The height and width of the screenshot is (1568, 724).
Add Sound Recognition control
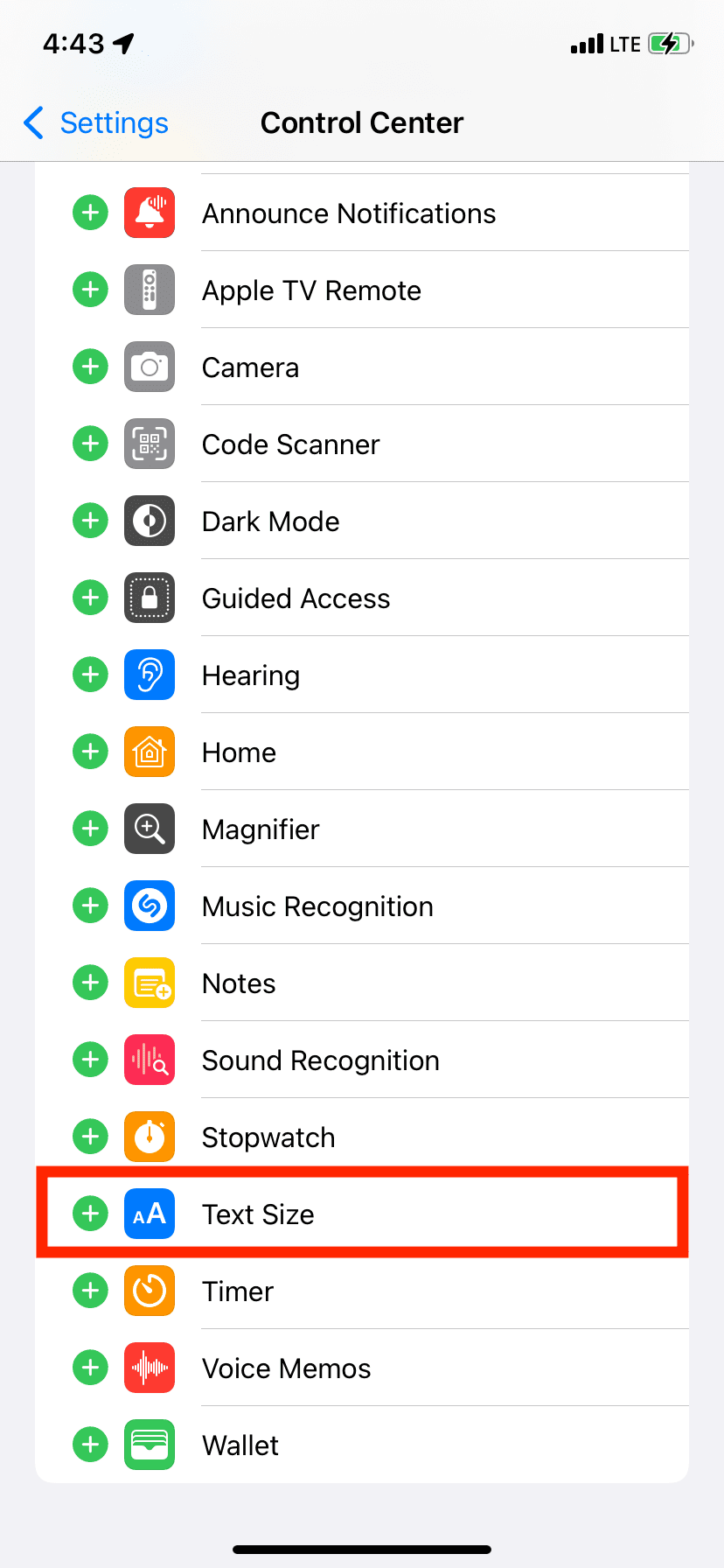(x=90, y=1060)
